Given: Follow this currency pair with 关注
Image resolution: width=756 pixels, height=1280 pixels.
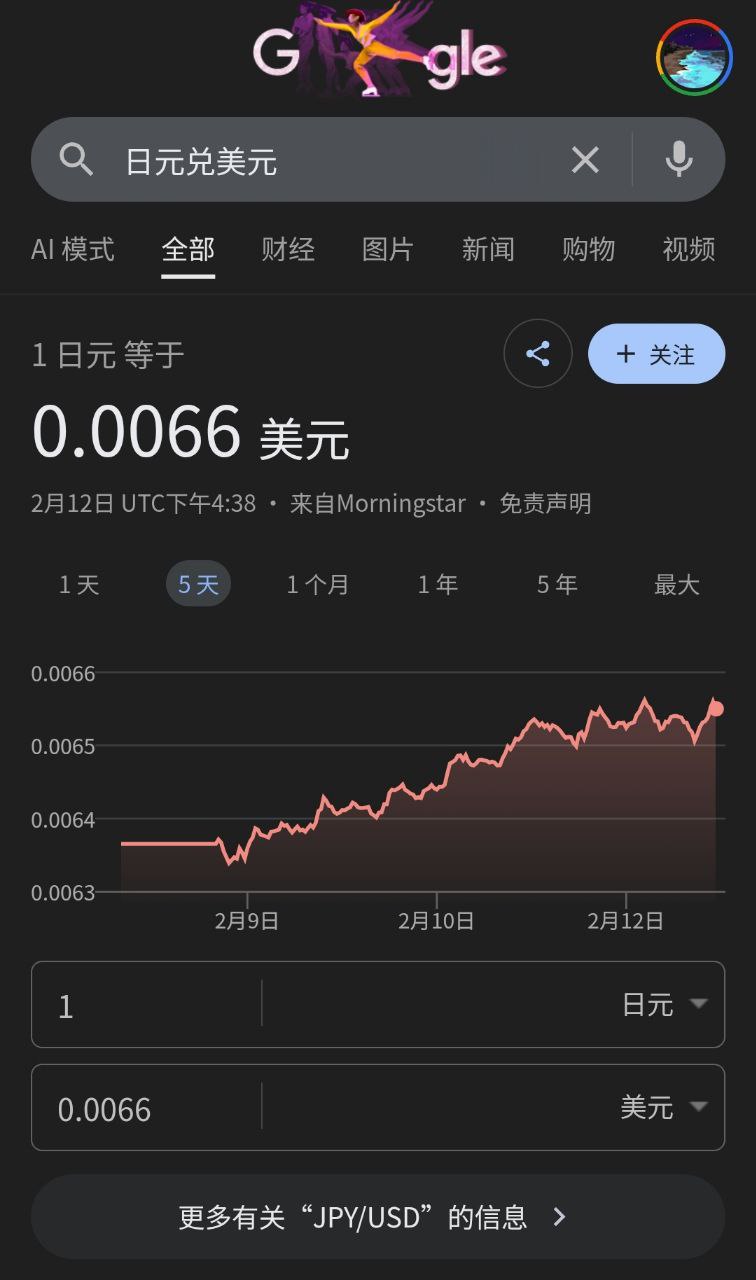Looking at the screenshot, I should [656, 354].
